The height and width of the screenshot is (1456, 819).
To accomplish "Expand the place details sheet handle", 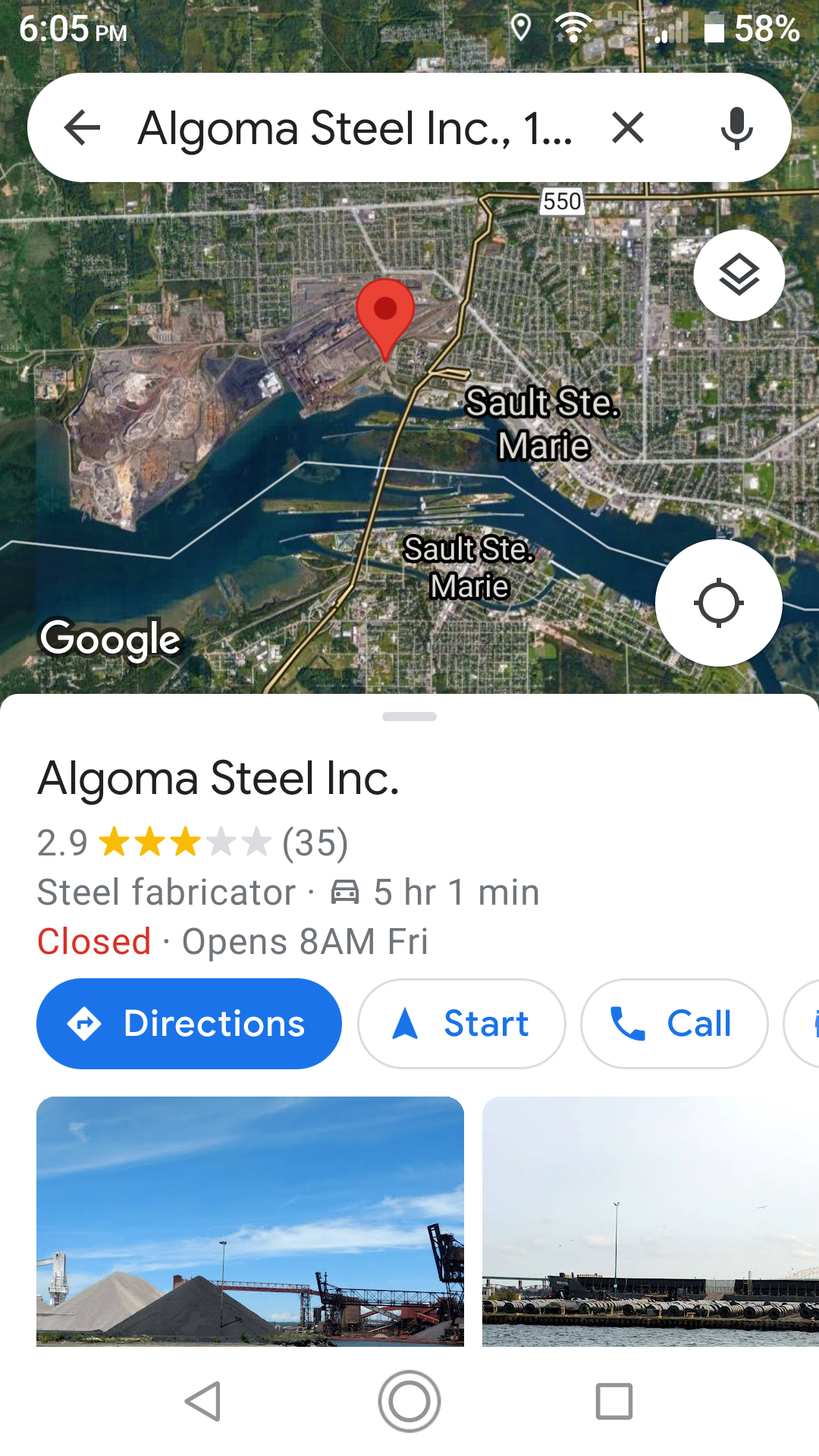I will tap(409, 717).
